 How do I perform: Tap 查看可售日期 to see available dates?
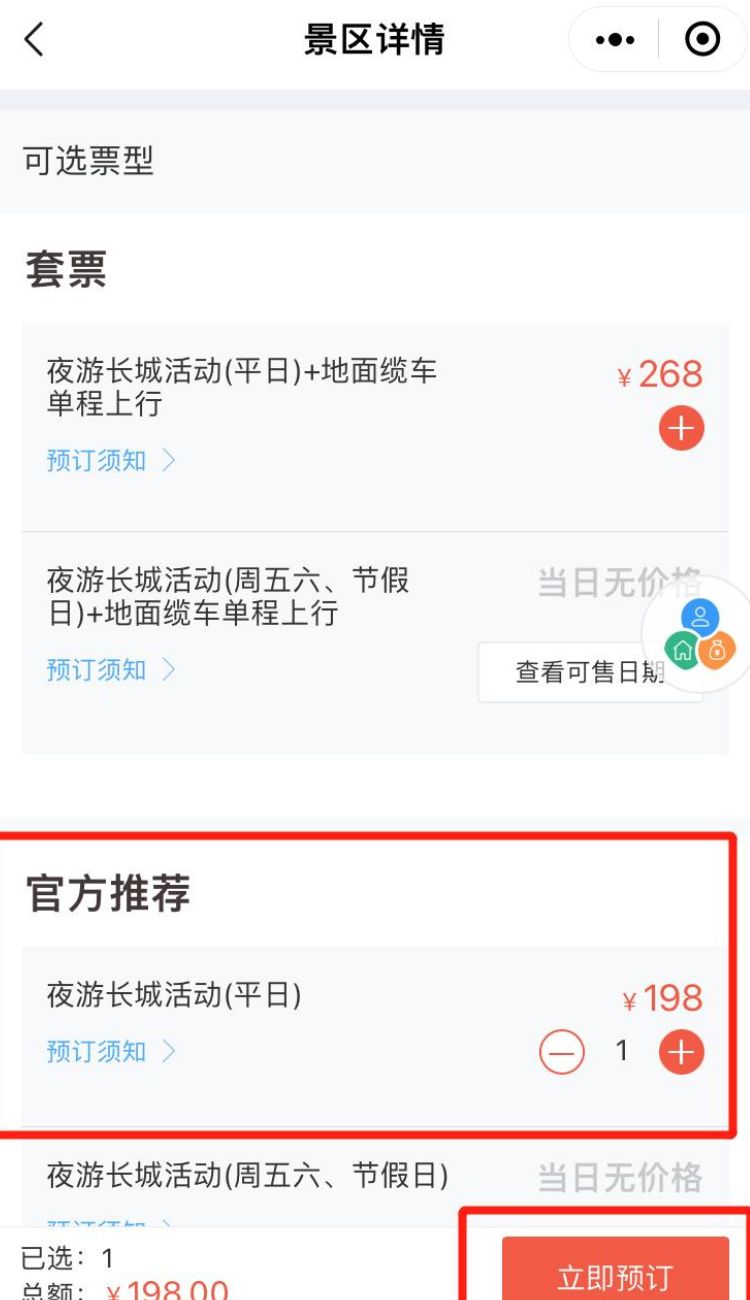coord(590,672)
